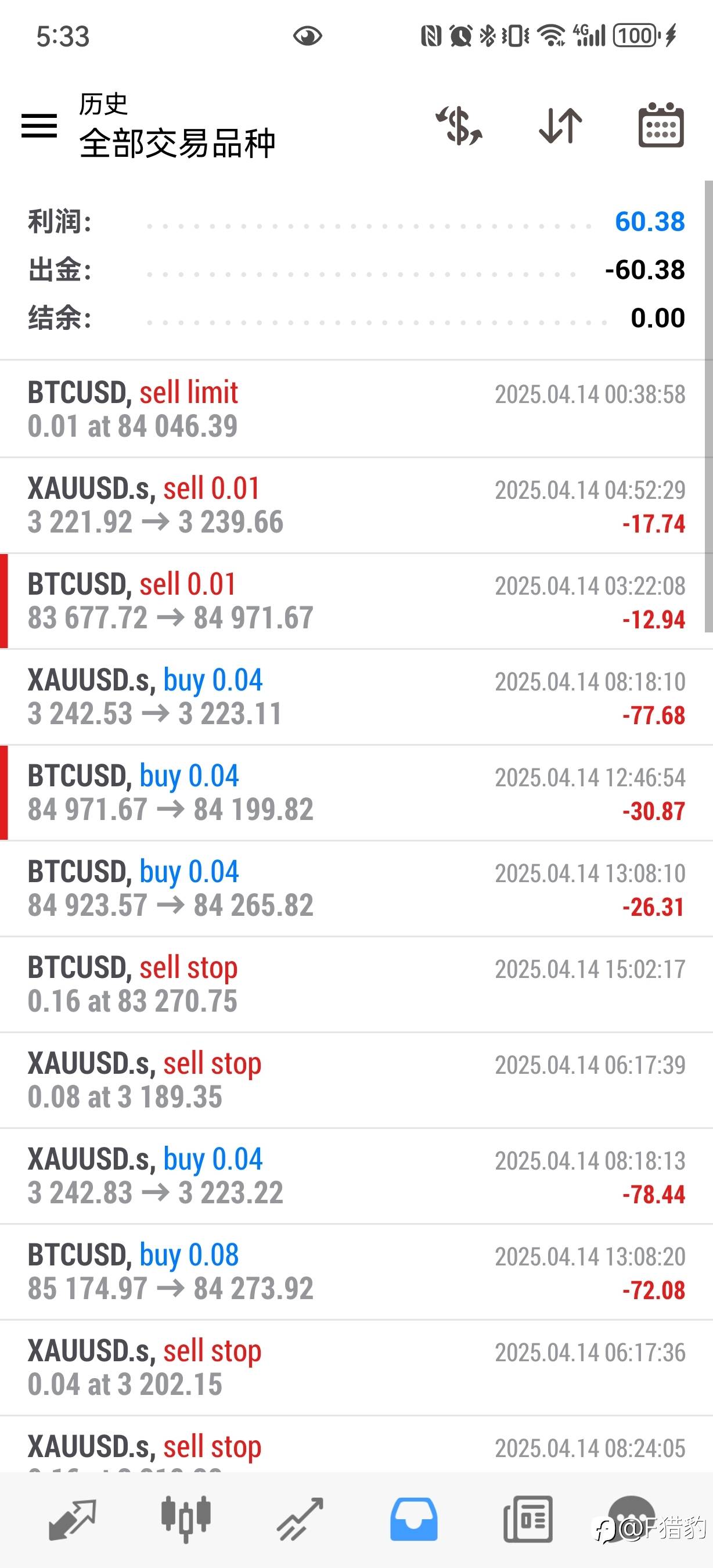
Task: Open BTCUSD buy 0.08 with -72.08
Action: 356,1272
